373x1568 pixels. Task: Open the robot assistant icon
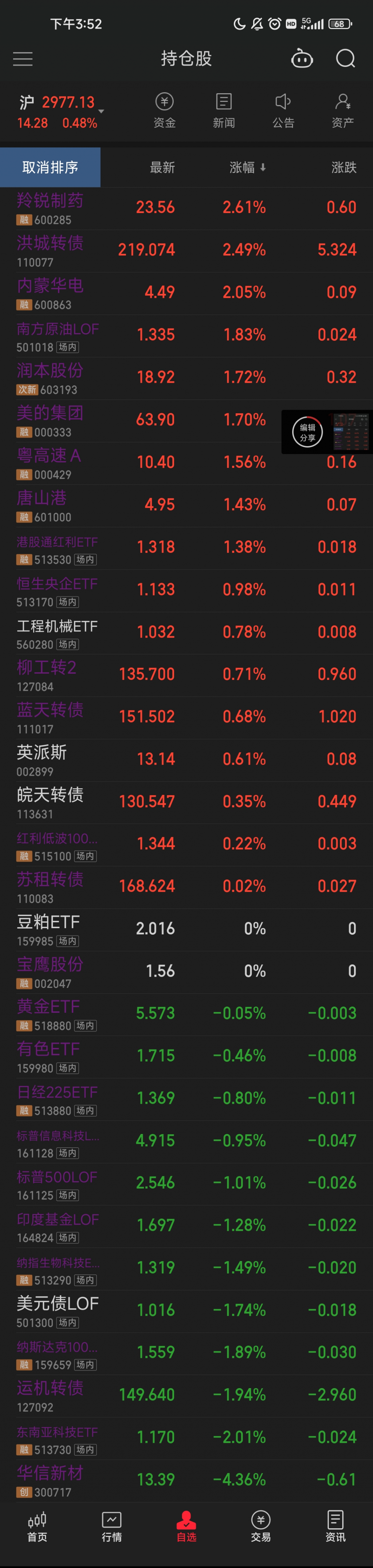pos(302,59)
